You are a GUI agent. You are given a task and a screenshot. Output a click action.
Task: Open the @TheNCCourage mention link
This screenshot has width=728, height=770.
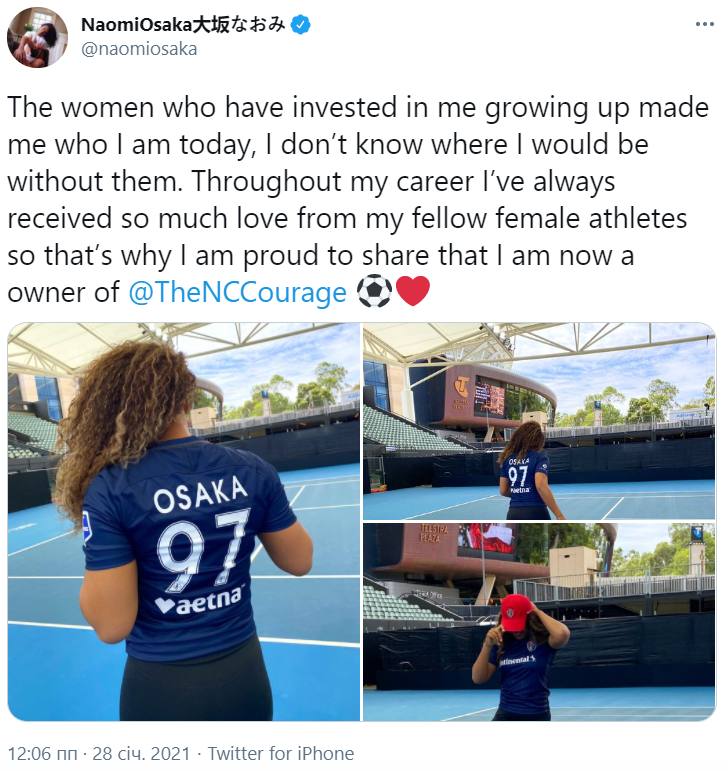pyautogui.click(x=238, y=292)
